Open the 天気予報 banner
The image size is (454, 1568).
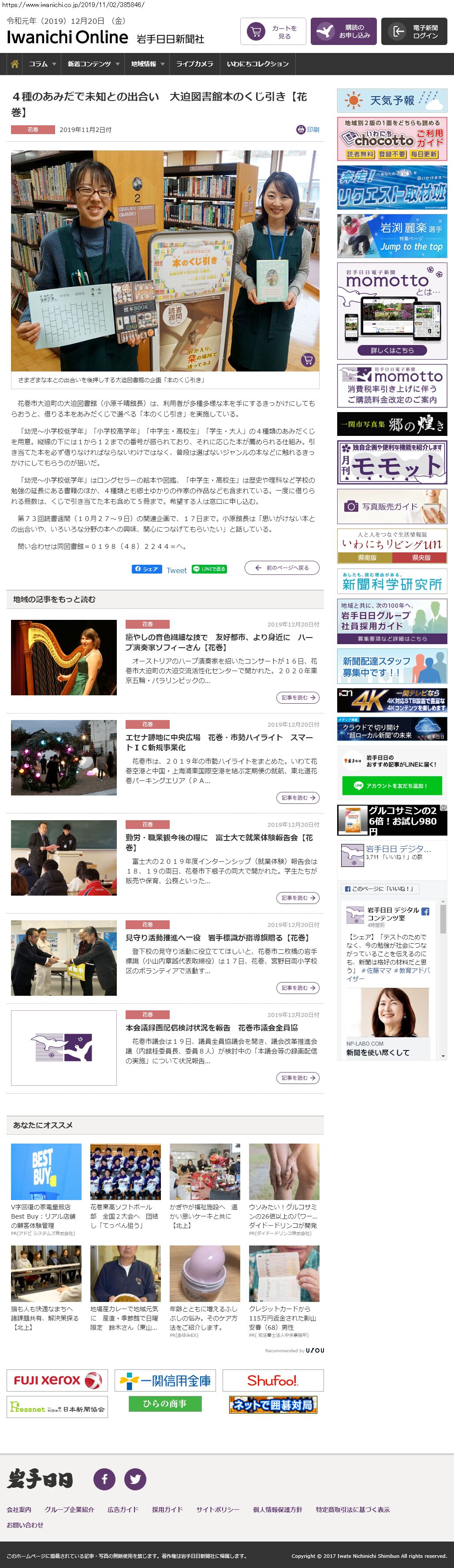pos(392,101)
